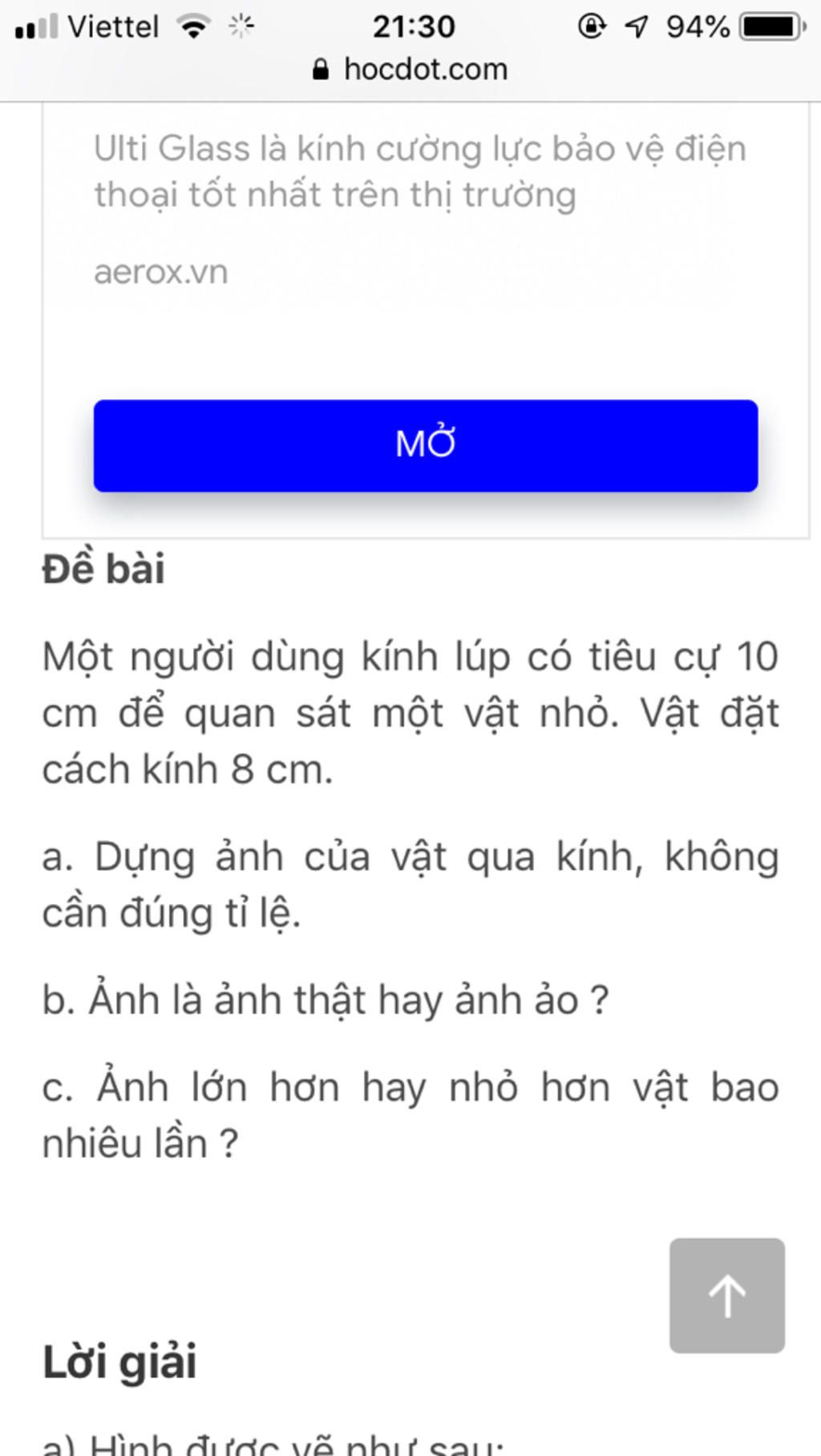This screenshot has width=821, height=1456.
Task: Tap the blue MỞ ad button
Action: (x=425, y=446)
